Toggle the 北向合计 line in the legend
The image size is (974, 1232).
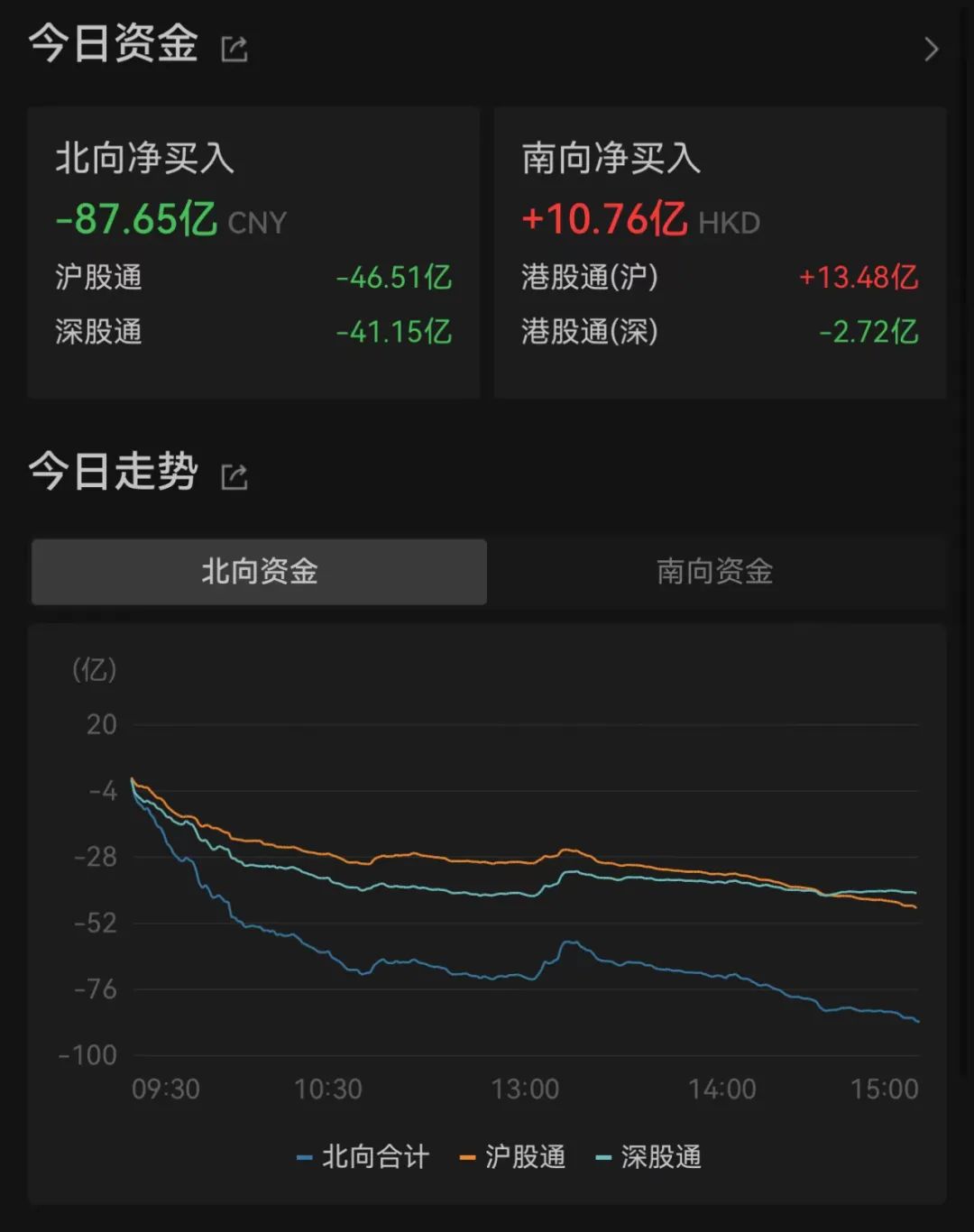point(363,1157)
